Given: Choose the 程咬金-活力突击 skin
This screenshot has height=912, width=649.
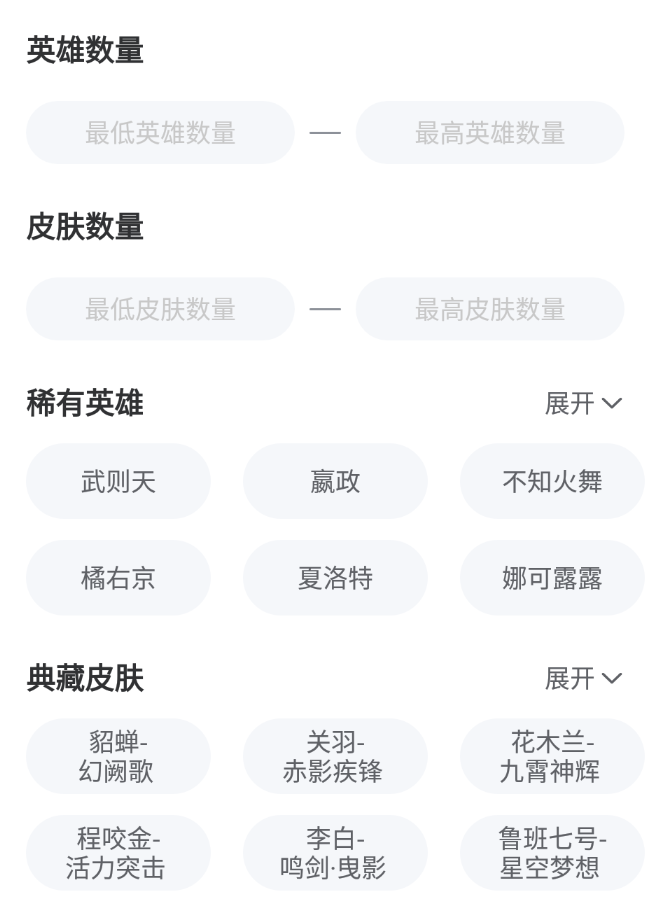Looking at the screenshot, I should click(118, 853).
